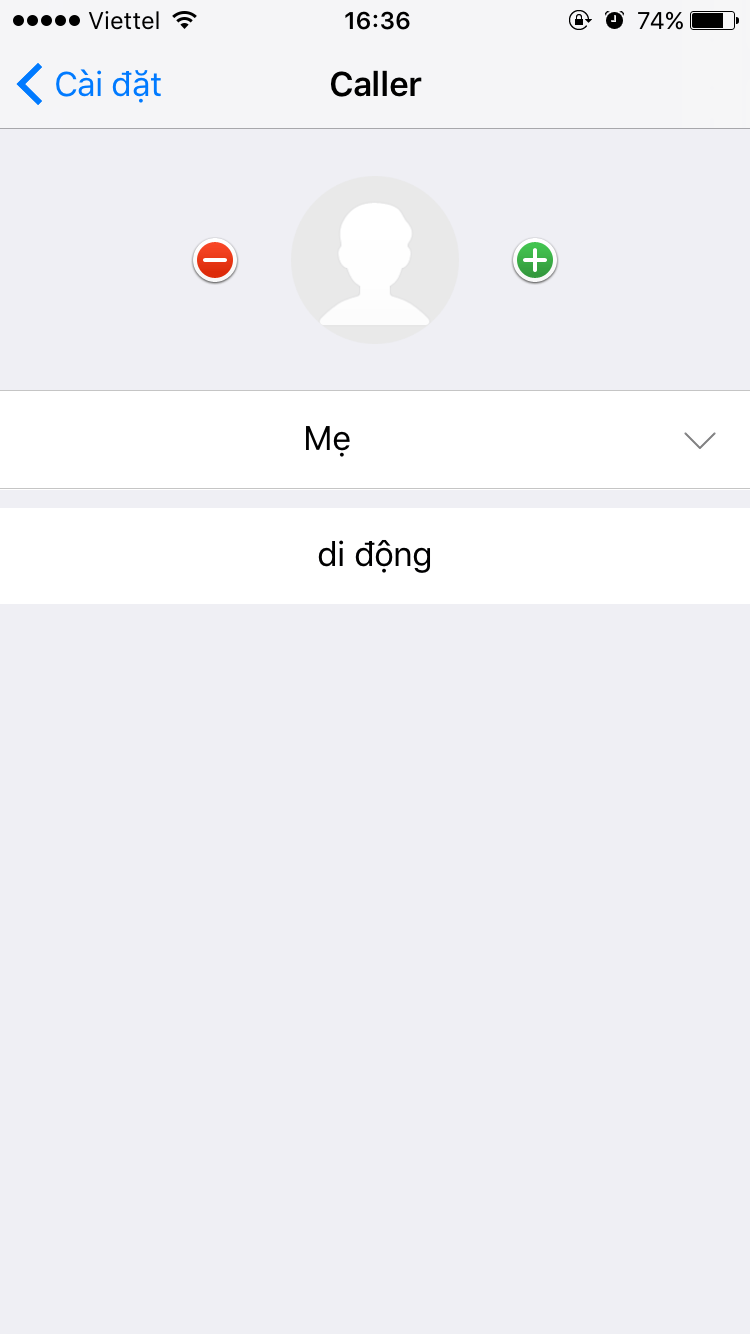Select the di động phone label row

pyautogui.click(x=375, y=556)
